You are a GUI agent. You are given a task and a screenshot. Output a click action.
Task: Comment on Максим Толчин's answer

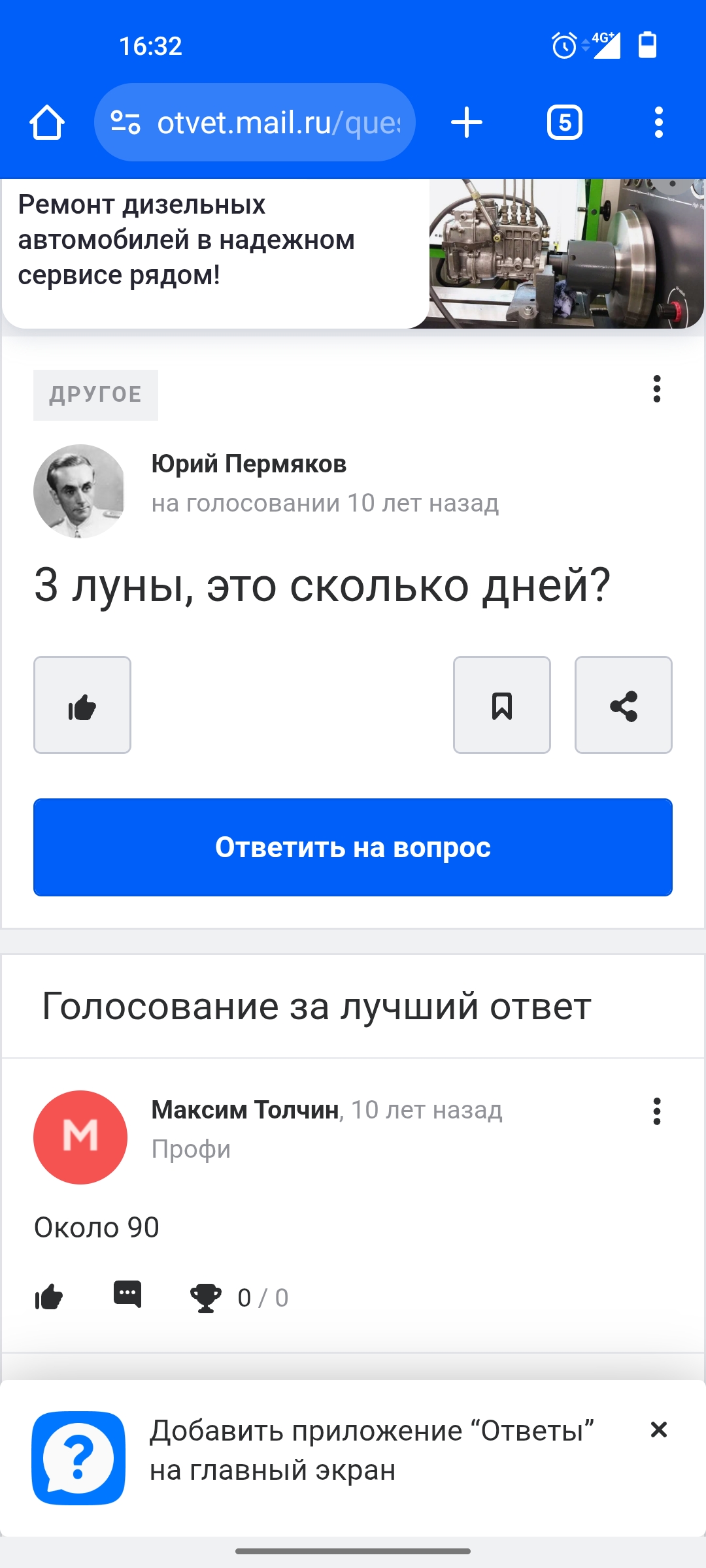[127, 1294]
